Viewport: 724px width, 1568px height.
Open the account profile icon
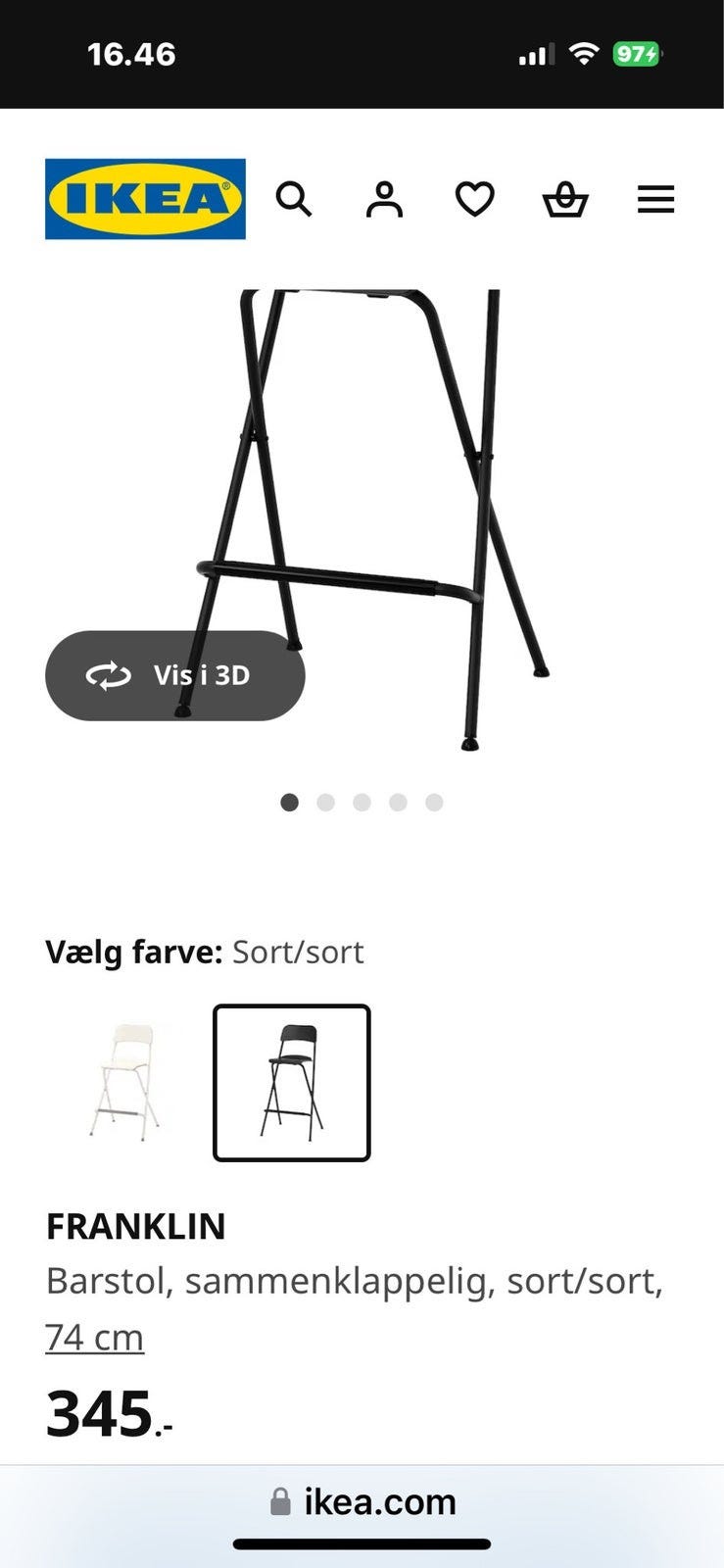(386, 200)
